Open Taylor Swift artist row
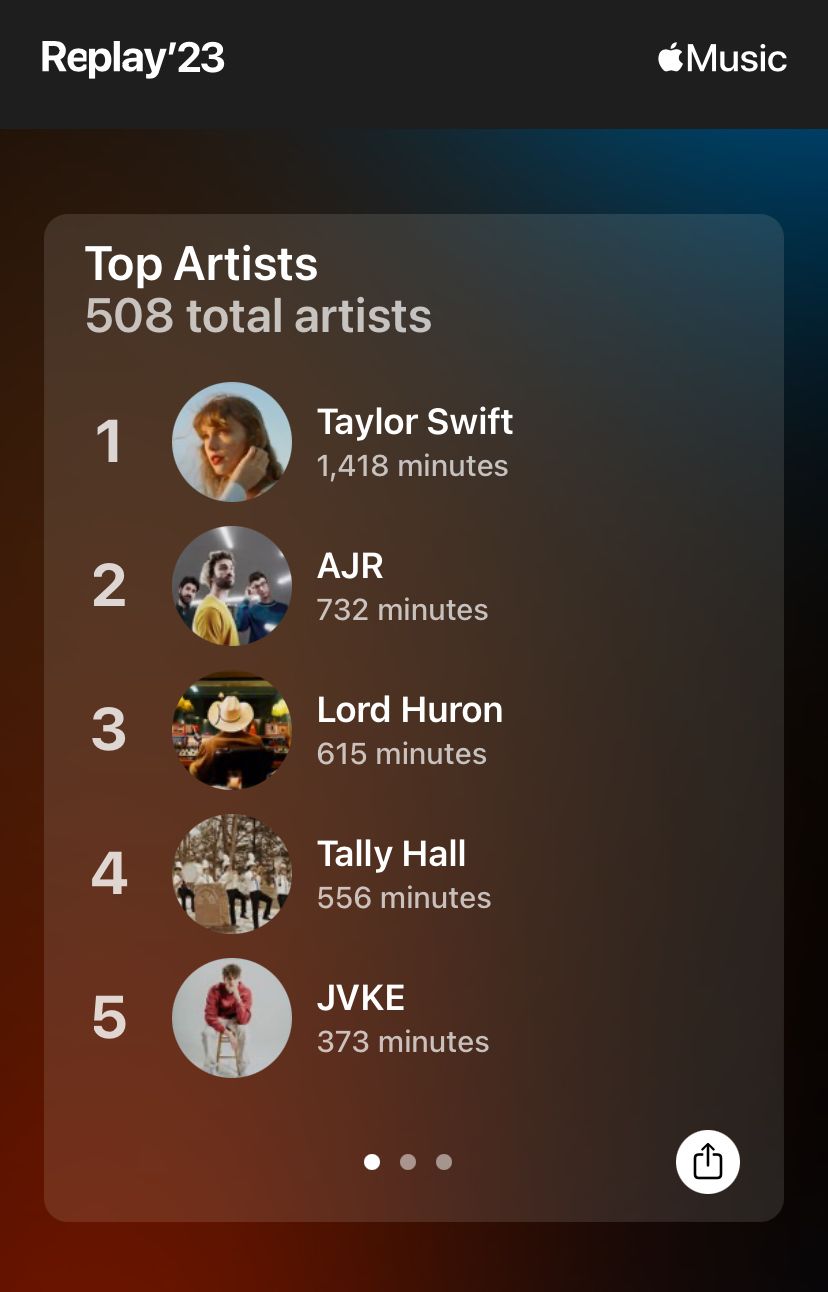Image resolution: width=828 pixels, height=1292 pixels. click(x=414, y=441)
